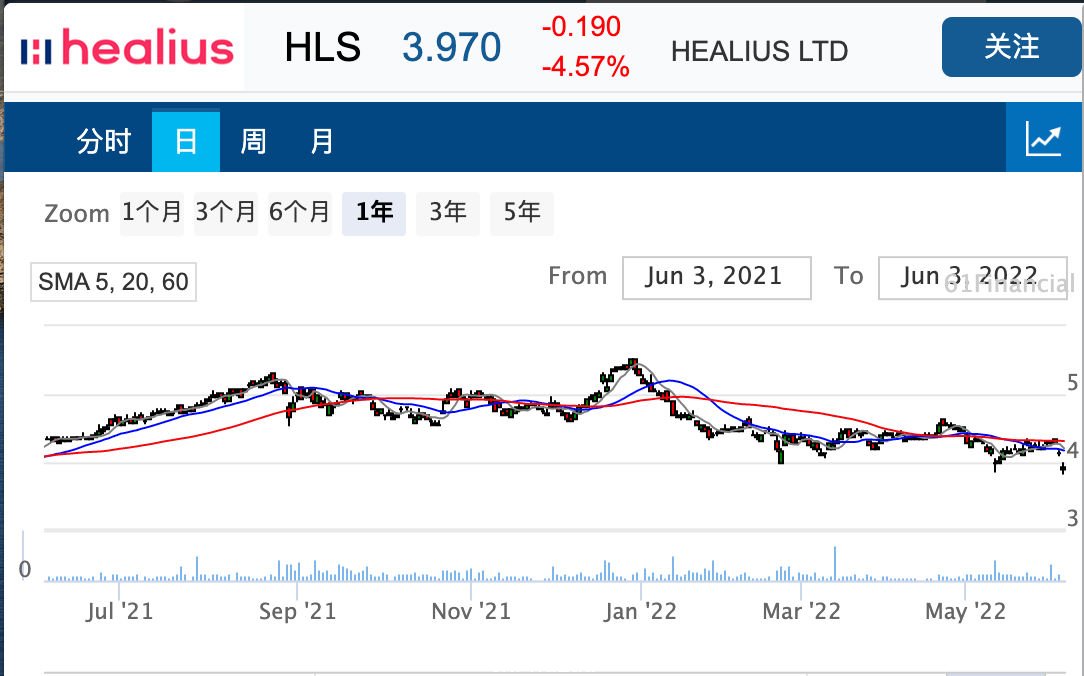Tap the 关注 follow button
1084x676 pixels.
(1011, 47)
